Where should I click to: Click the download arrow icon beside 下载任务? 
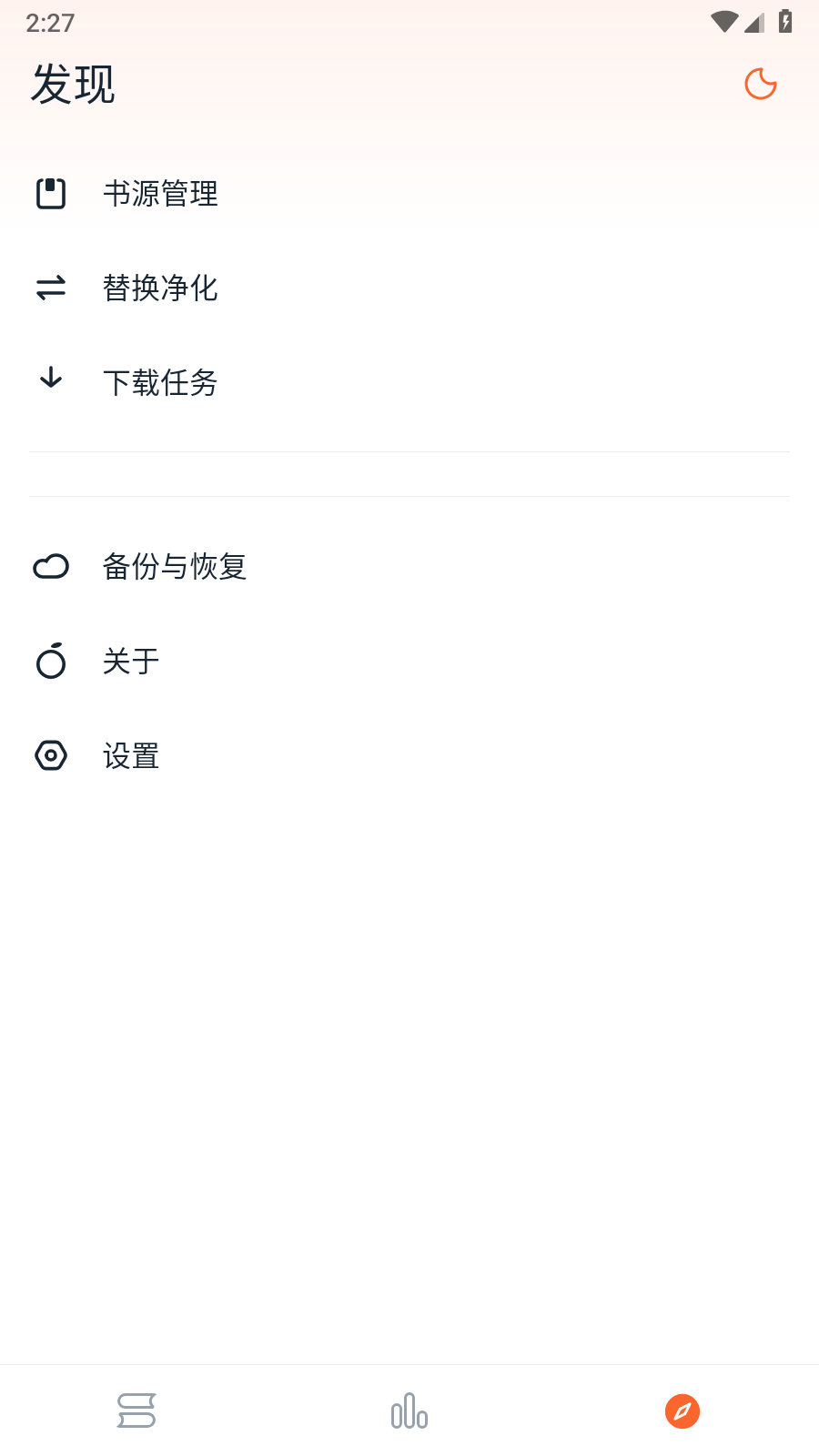[x=51, y=379]
